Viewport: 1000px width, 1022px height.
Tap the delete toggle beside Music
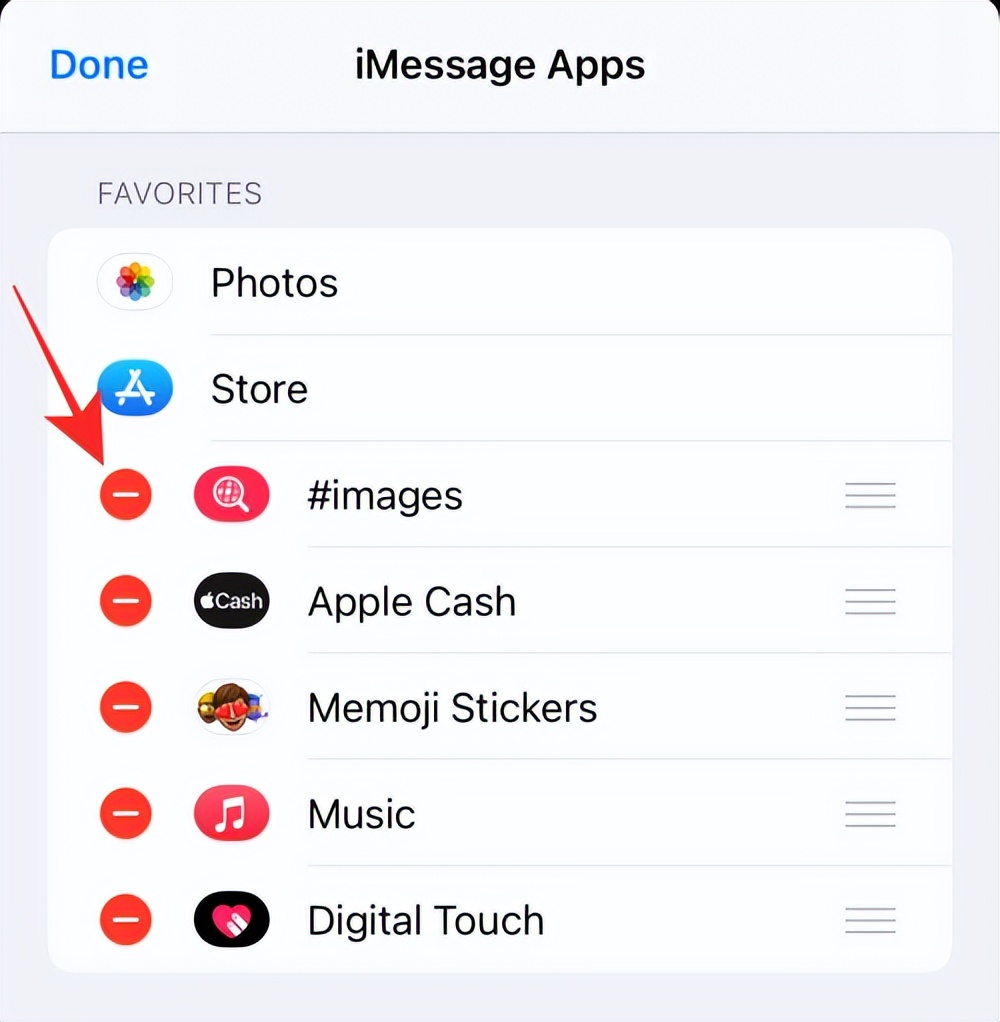(125, 813)
